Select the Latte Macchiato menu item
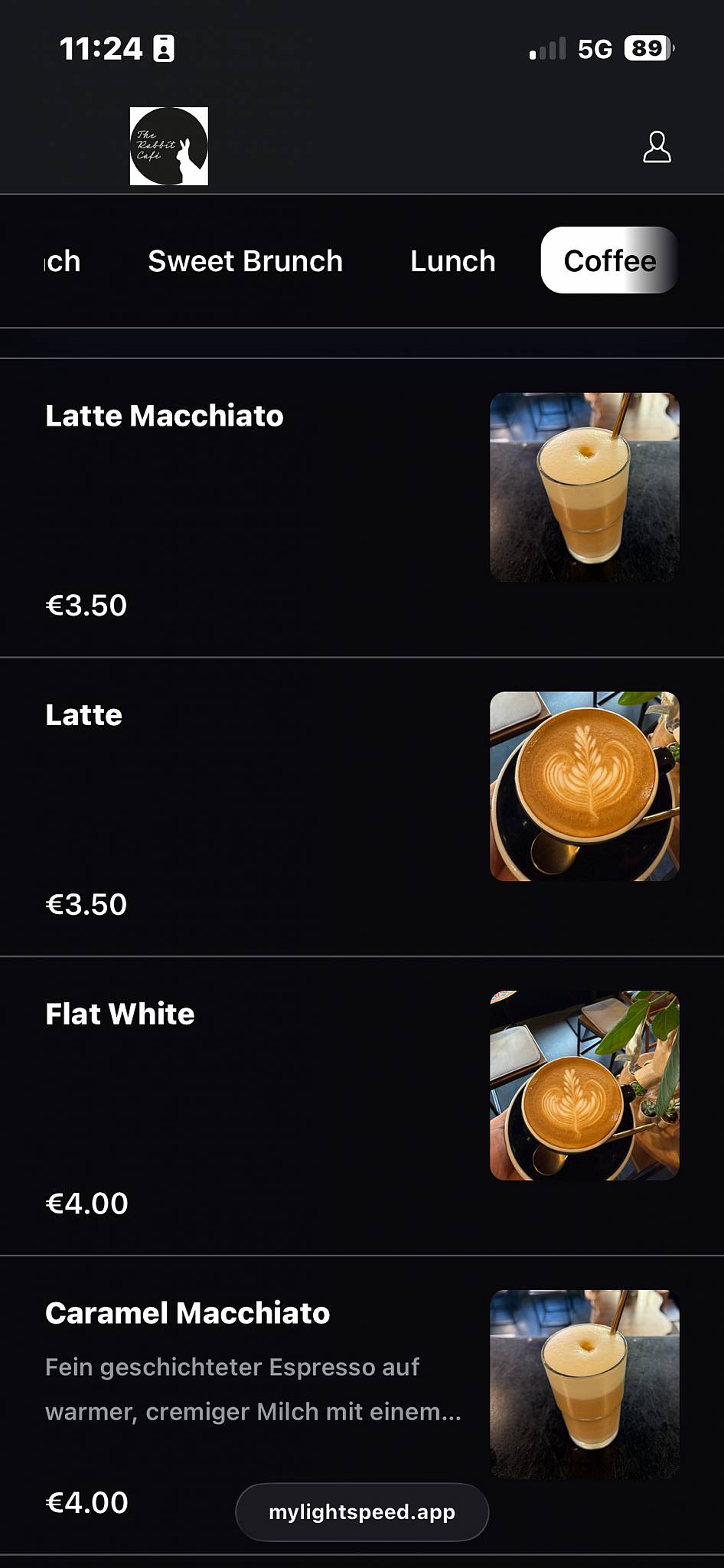 coord(164,416)
